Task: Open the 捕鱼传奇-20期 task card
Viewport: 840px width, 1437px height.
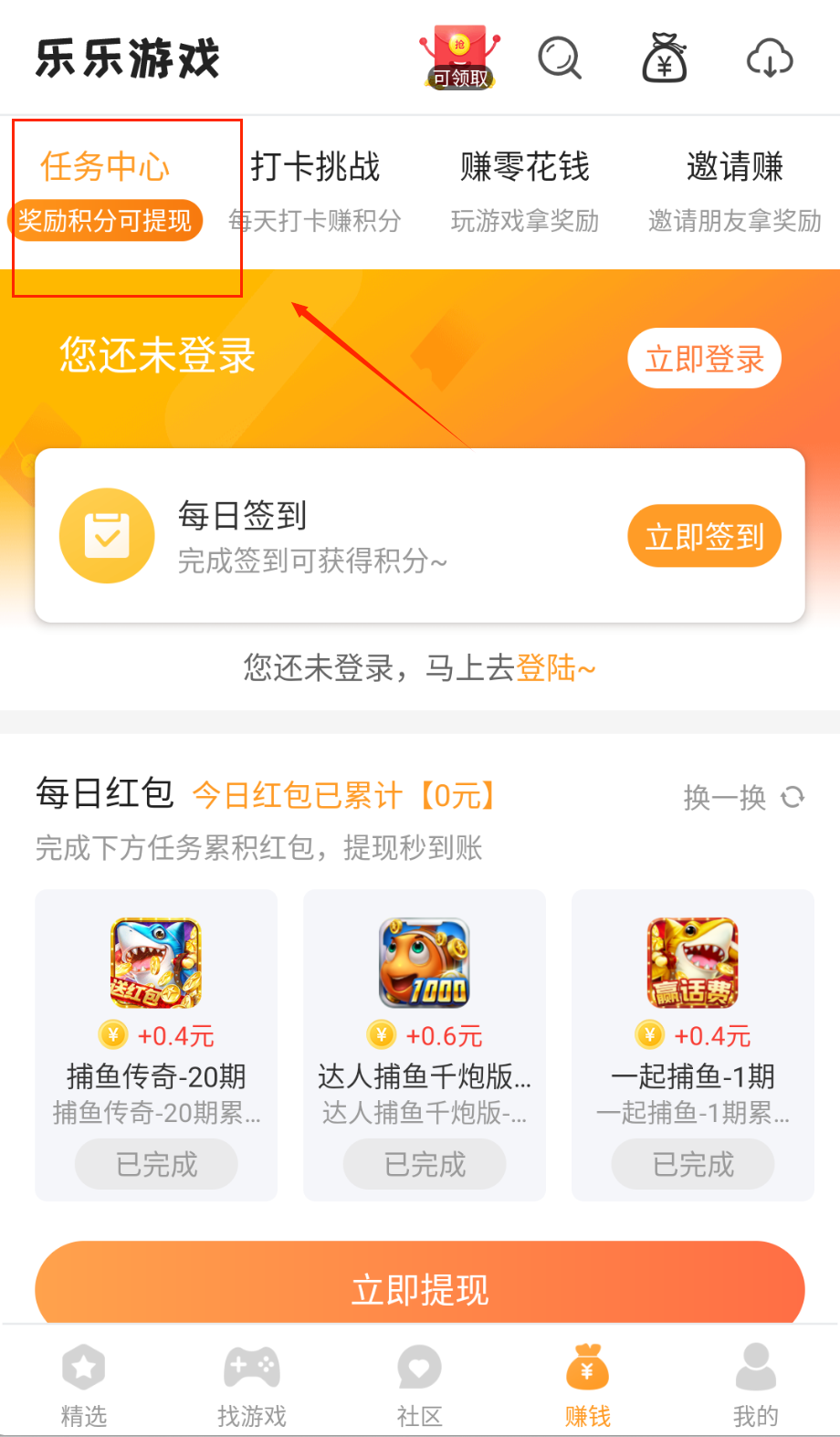Action: [x=156, y=1044]
